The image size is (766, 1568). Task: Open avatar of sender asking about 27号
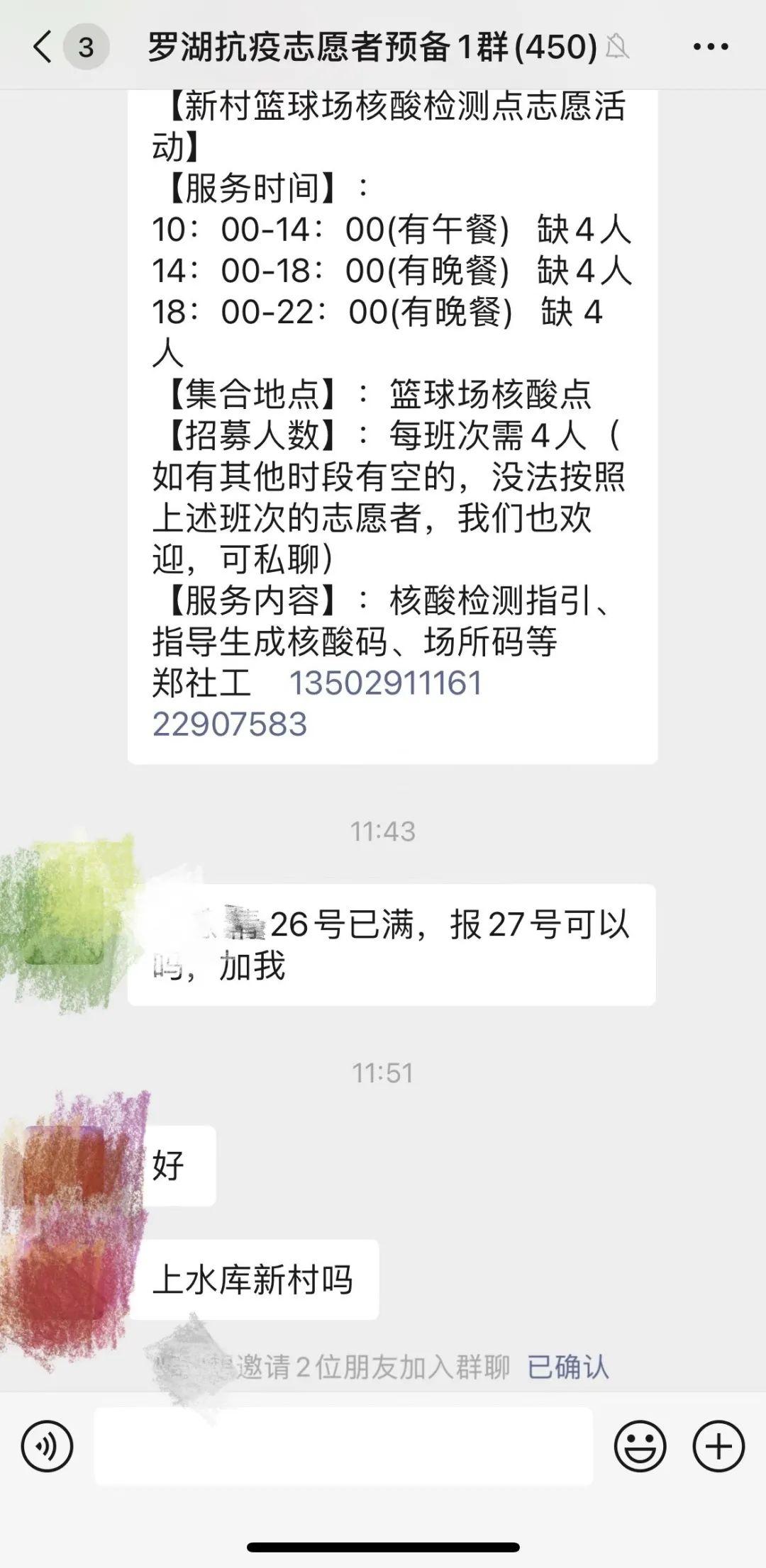click(64, 922)
